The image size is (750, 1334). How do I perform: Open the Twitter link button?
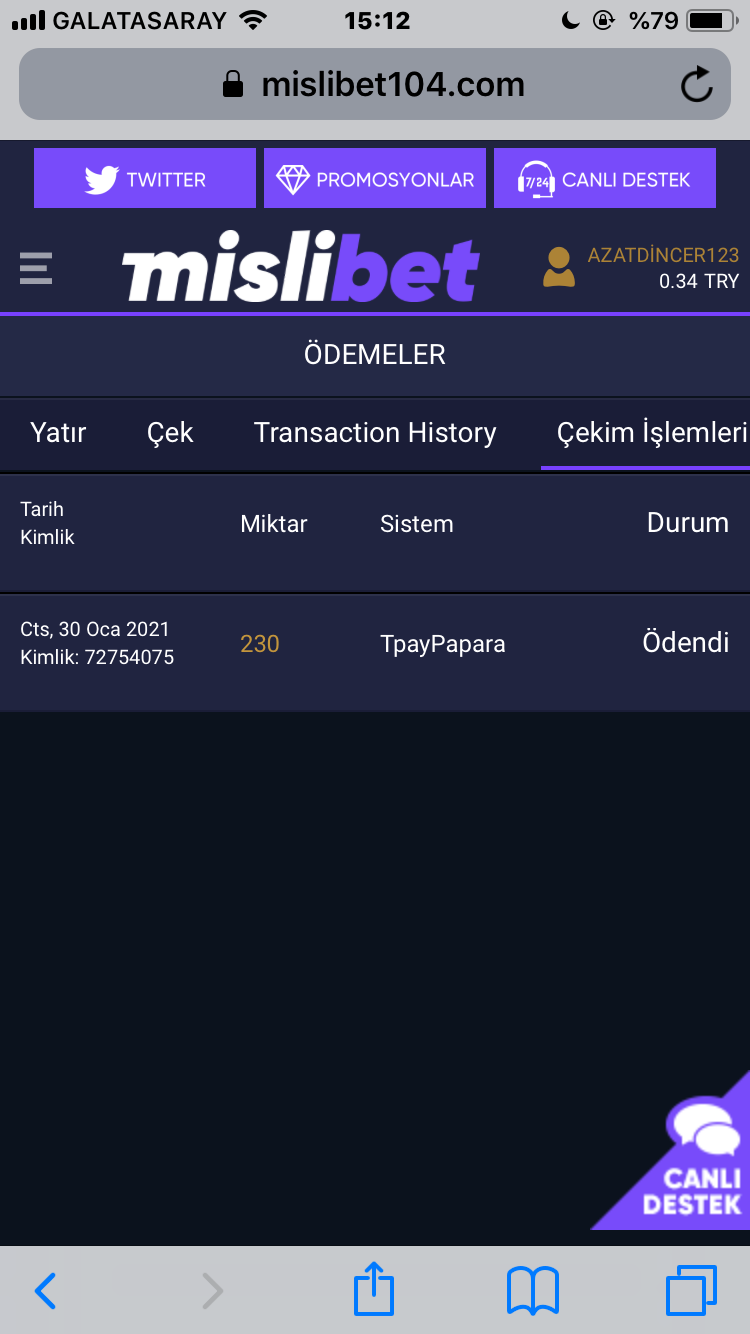point(145,179)
